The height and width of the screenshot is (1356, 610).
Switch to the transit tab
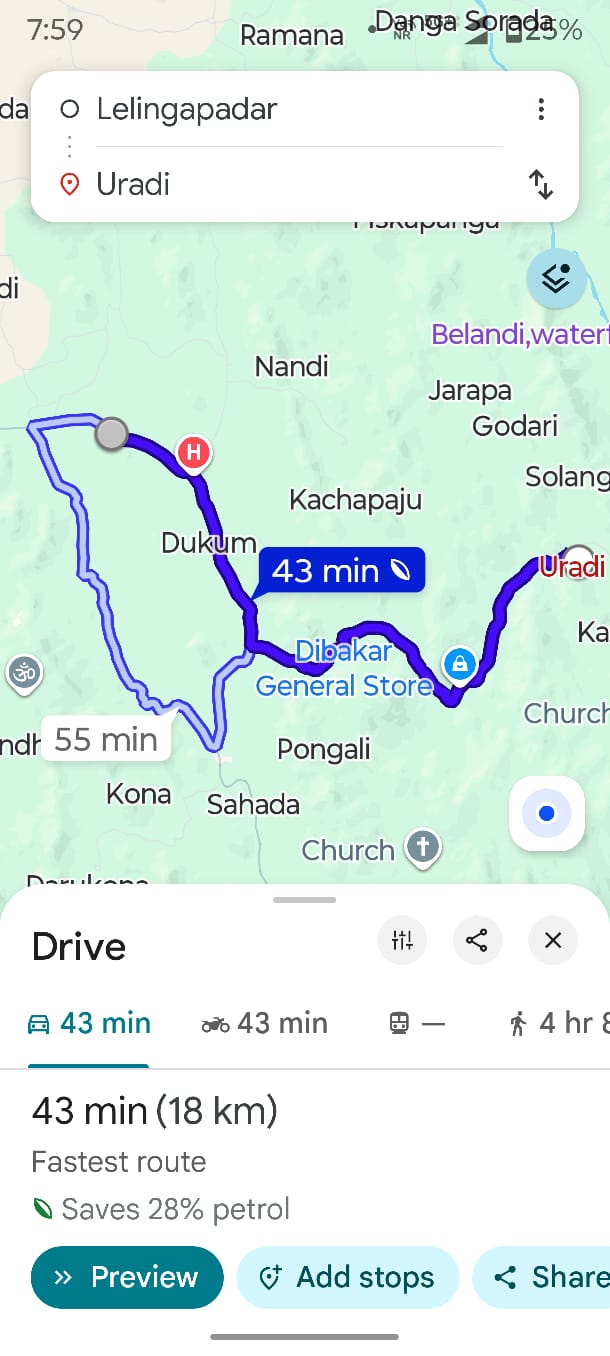pyautogui.click(x=416, y=1023)
